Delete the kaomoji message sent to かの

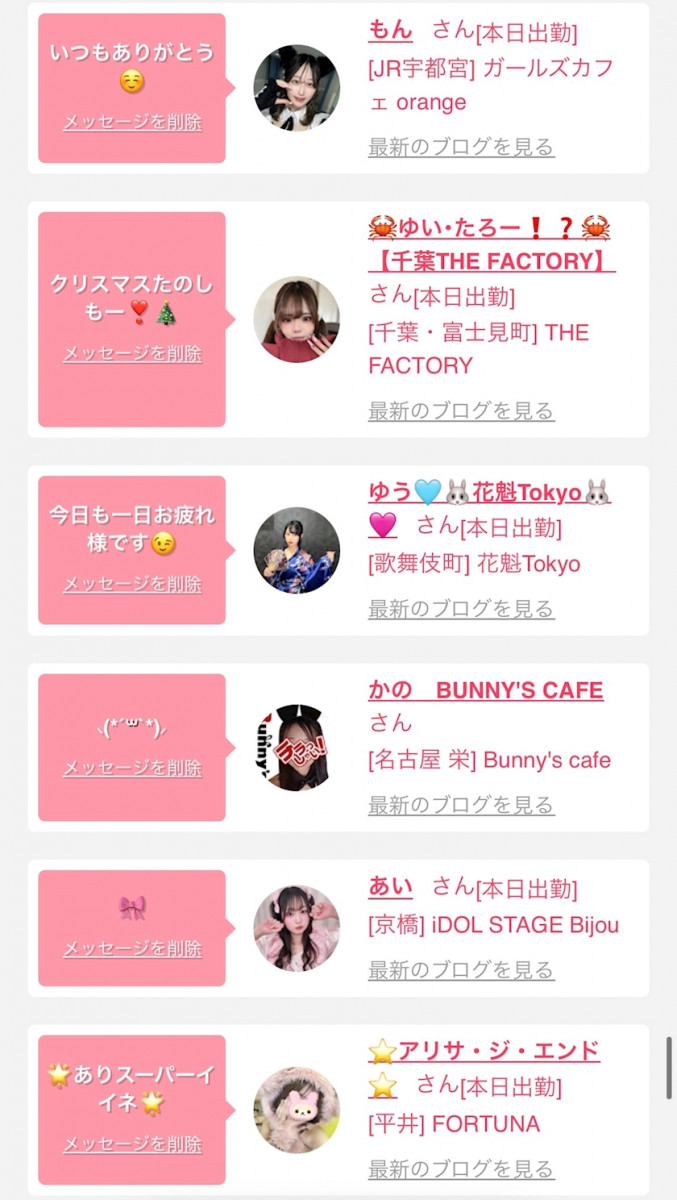(x=133, y=768)
